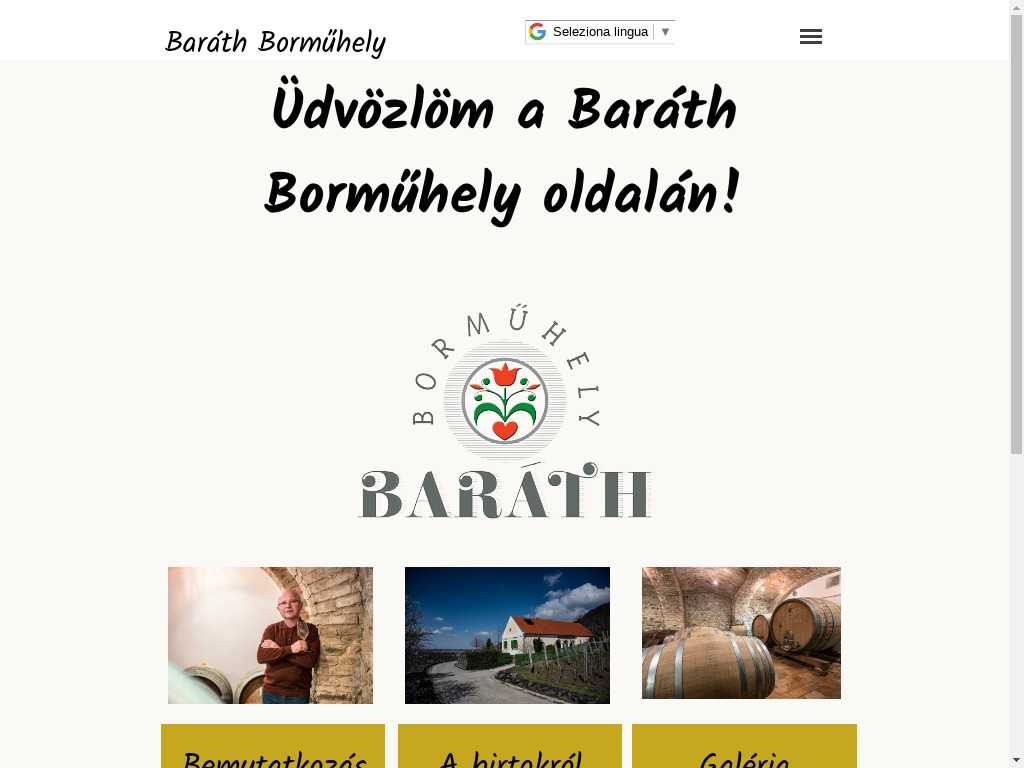The image size is (1024, 768).
Task: Tap the Baráth Borműhely site title
Action: click(275, 43)
